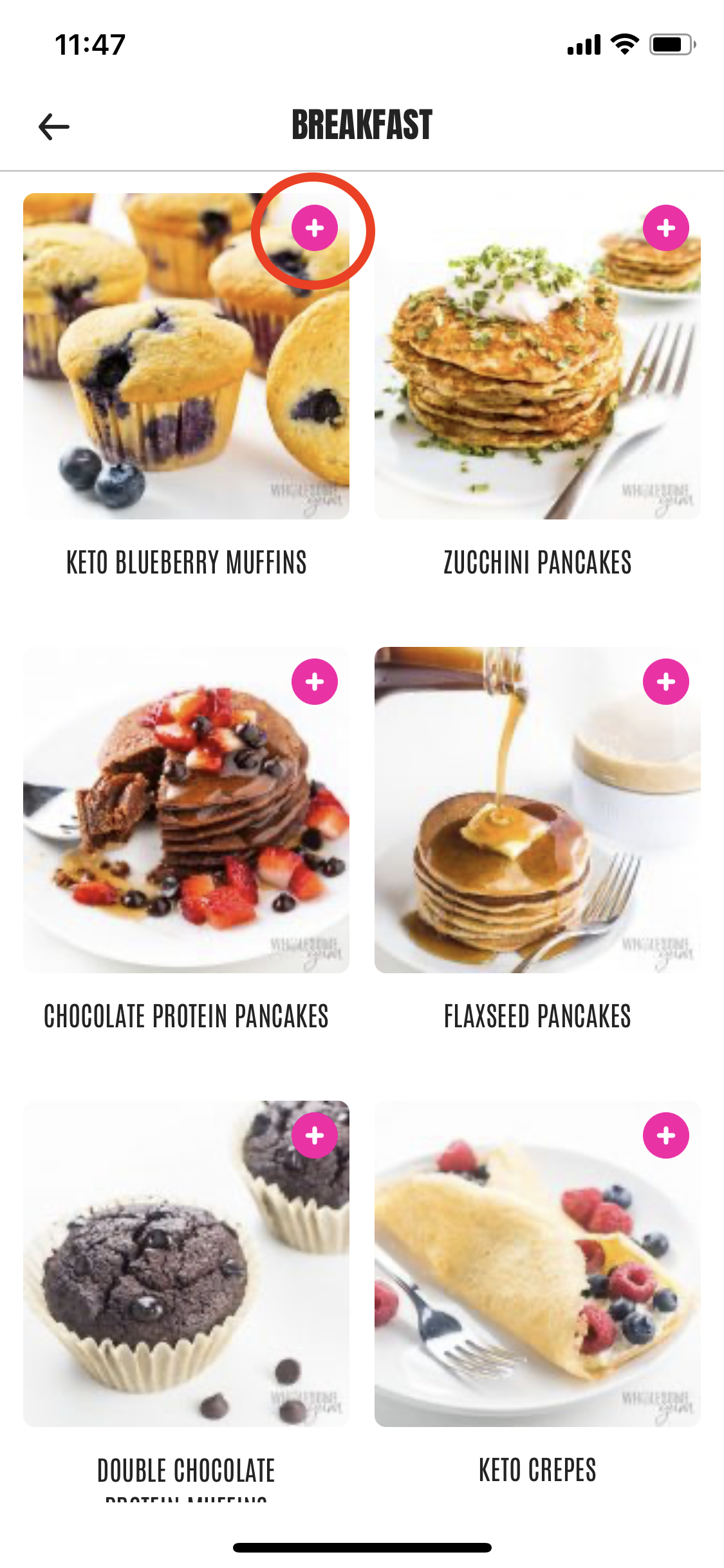Add Zucchini Pancakes with plus button
The image size is (724, 1568).
665,228
